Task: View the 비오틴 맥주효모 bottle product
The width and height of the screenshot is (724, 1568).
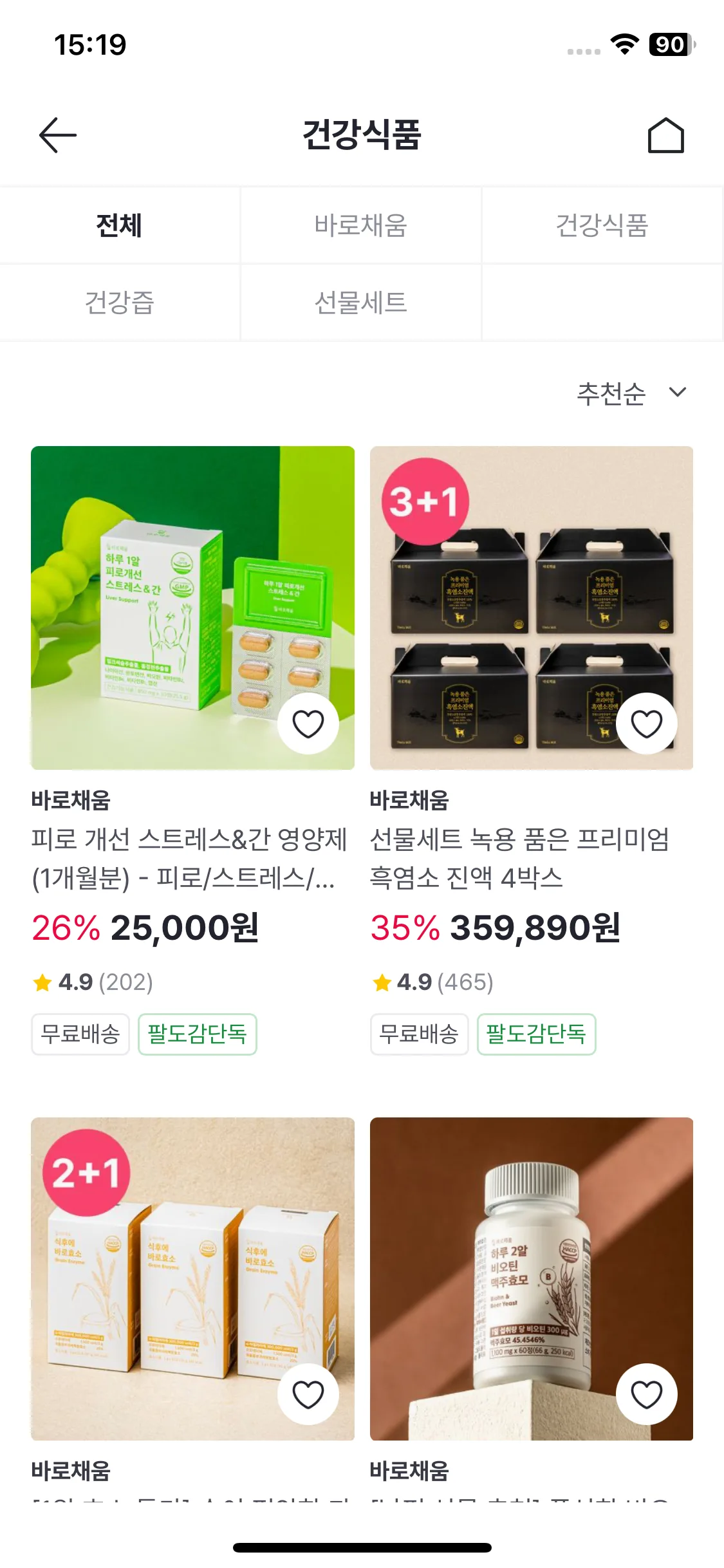Action: coord(531,1278)
